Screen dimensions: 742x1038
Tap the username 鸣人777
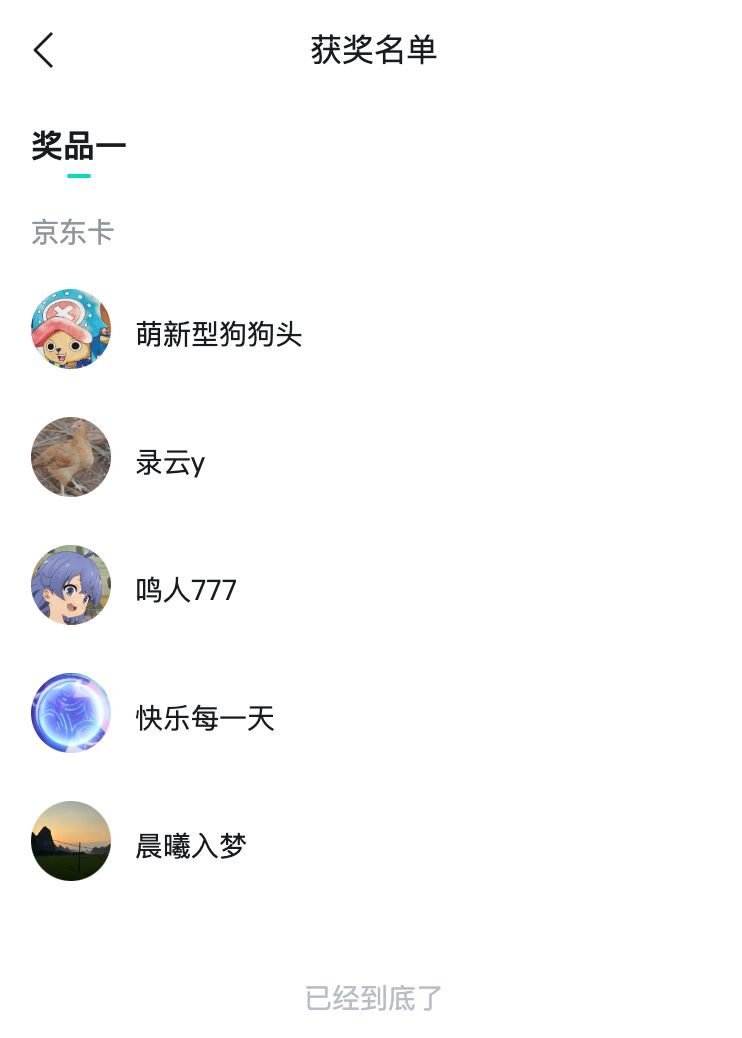[x=186, y=590]
